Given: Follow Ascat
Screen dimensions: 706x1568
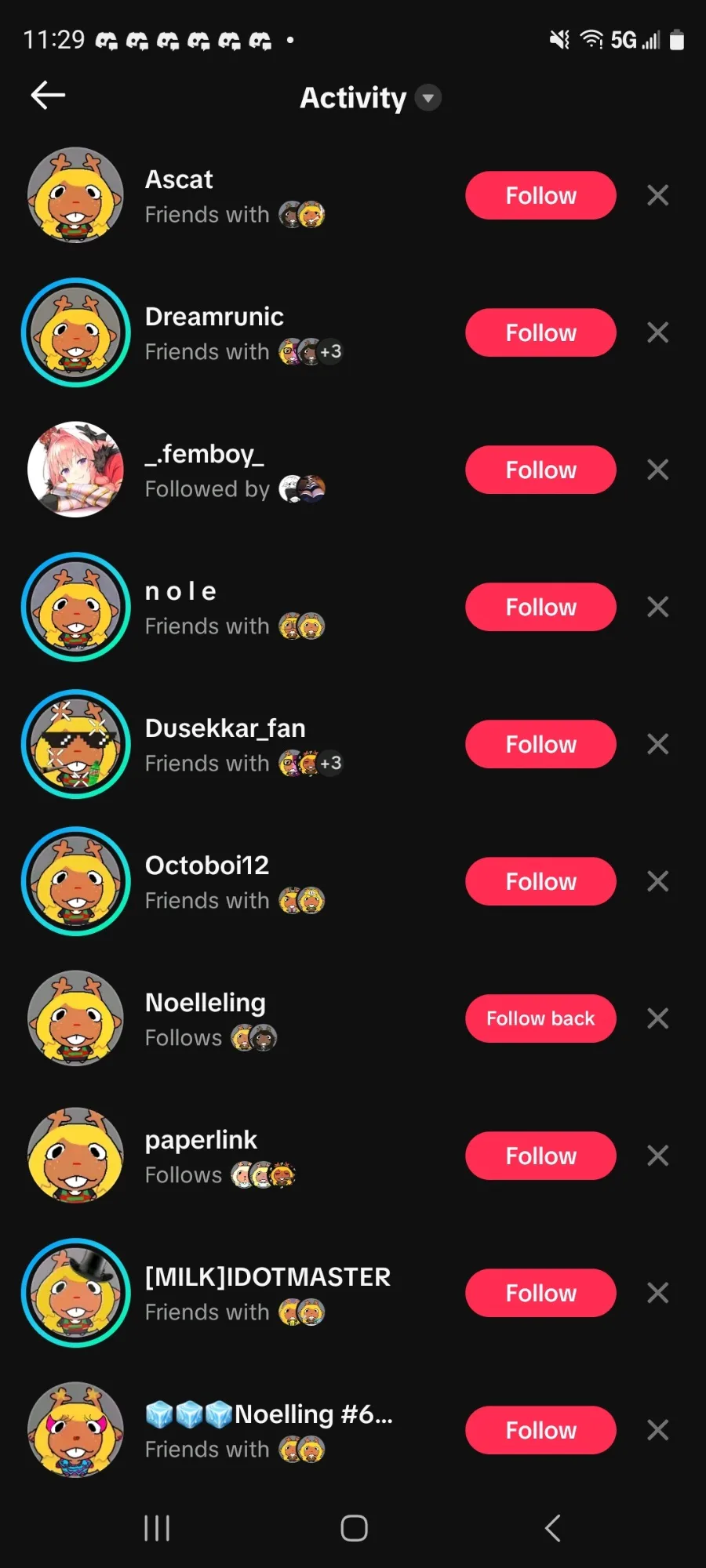Looking at the screenshot, I should tap(540, 195).
